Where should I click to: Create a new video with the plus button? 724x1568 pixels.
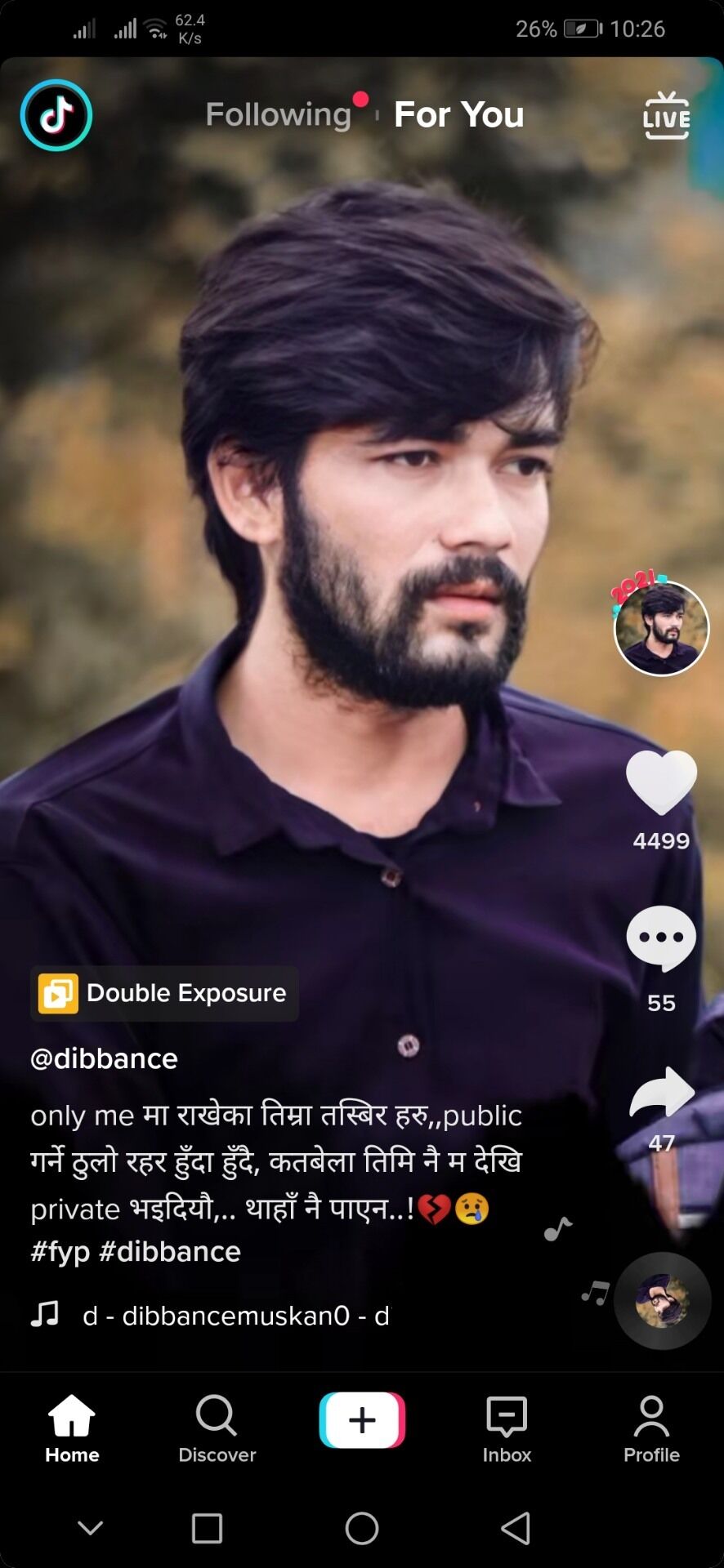(362, 1420)
